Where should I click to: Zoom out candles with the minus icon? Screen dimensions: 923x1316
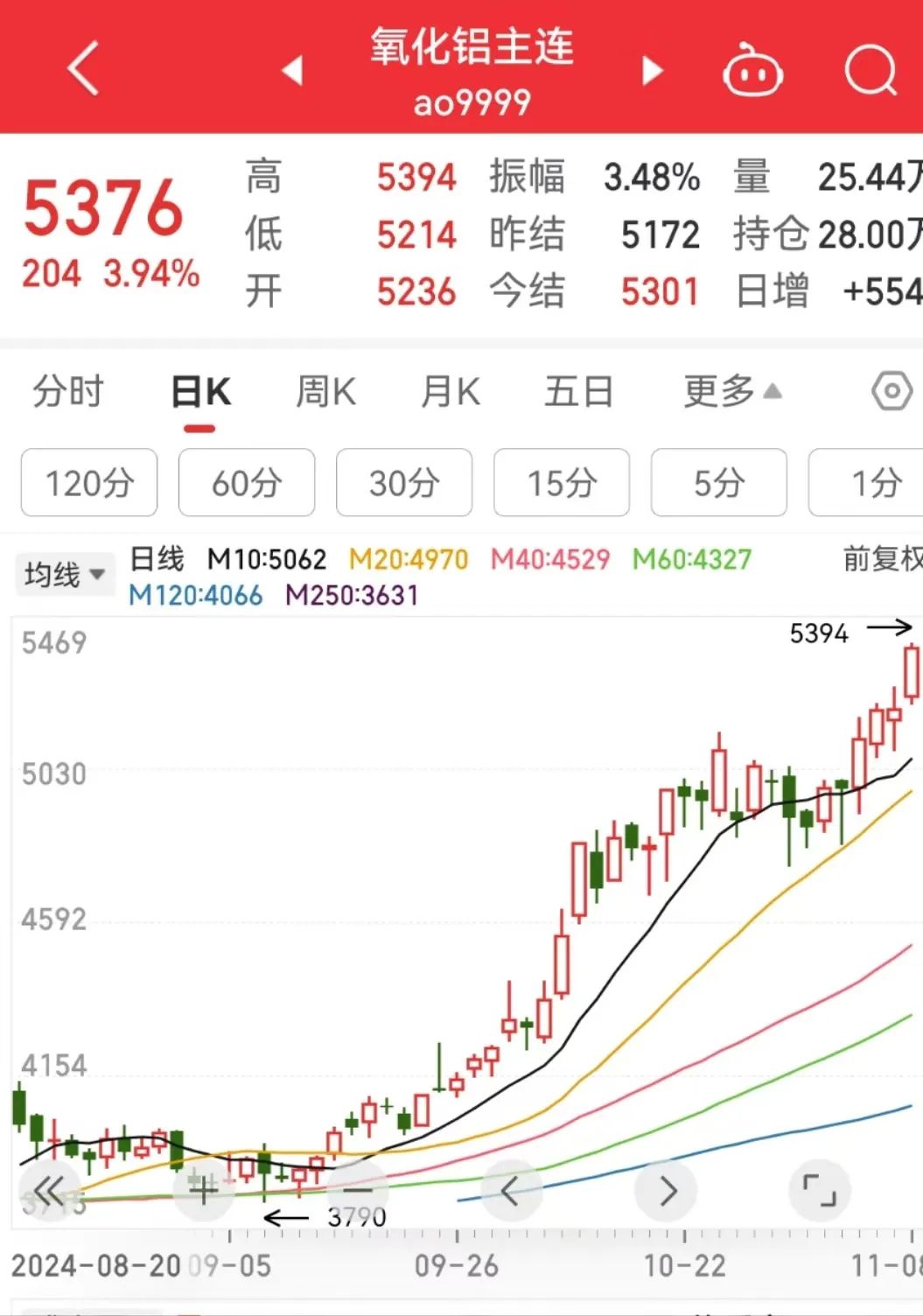tap(357, 1190)
